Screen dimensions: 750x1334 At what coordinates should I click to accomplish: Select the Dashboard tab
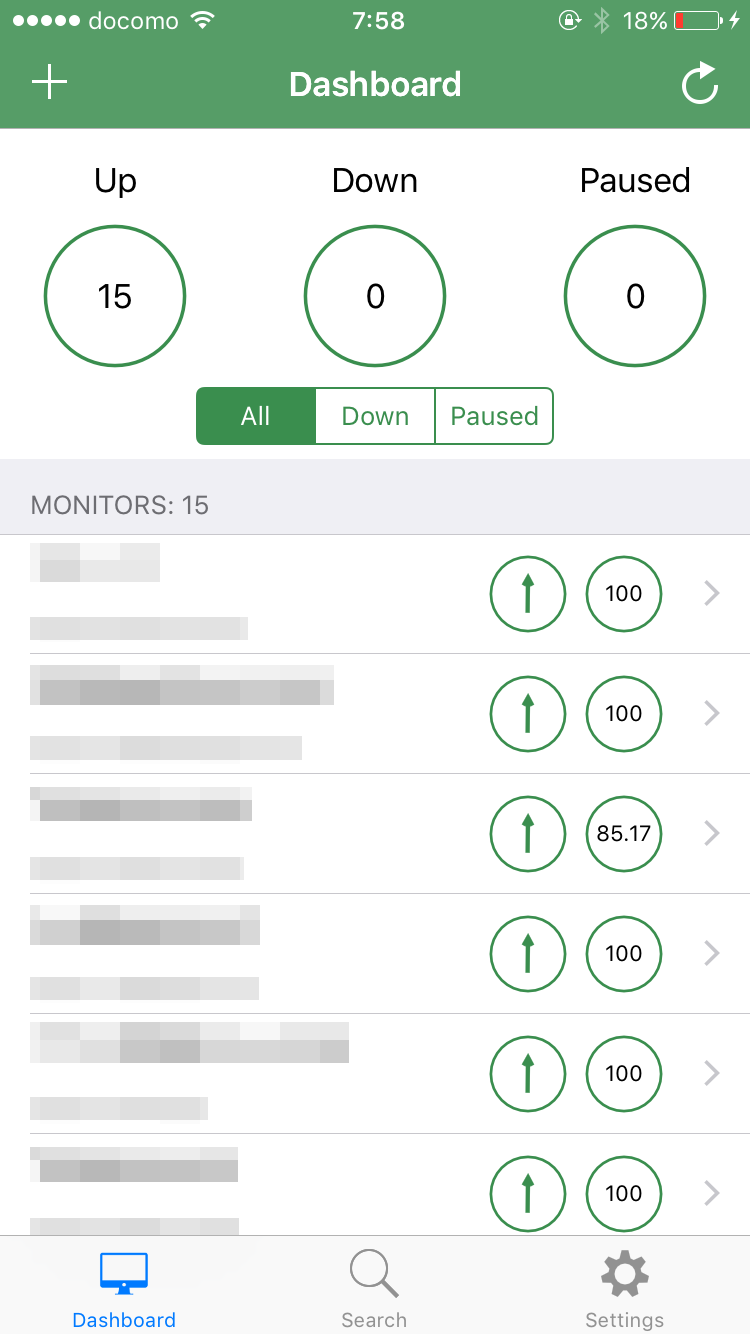point(124,1290)
